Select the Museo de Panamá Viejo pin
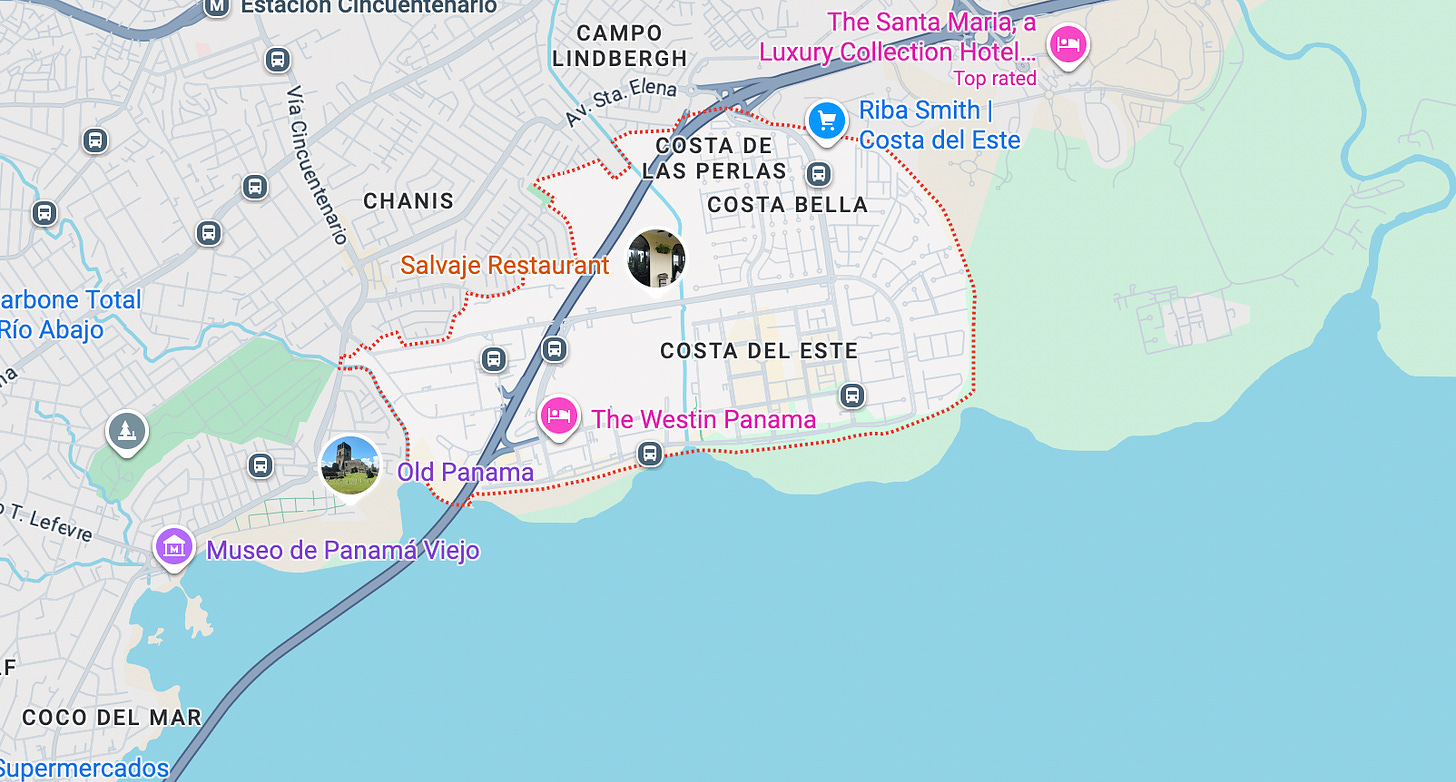 pos(175,548)
